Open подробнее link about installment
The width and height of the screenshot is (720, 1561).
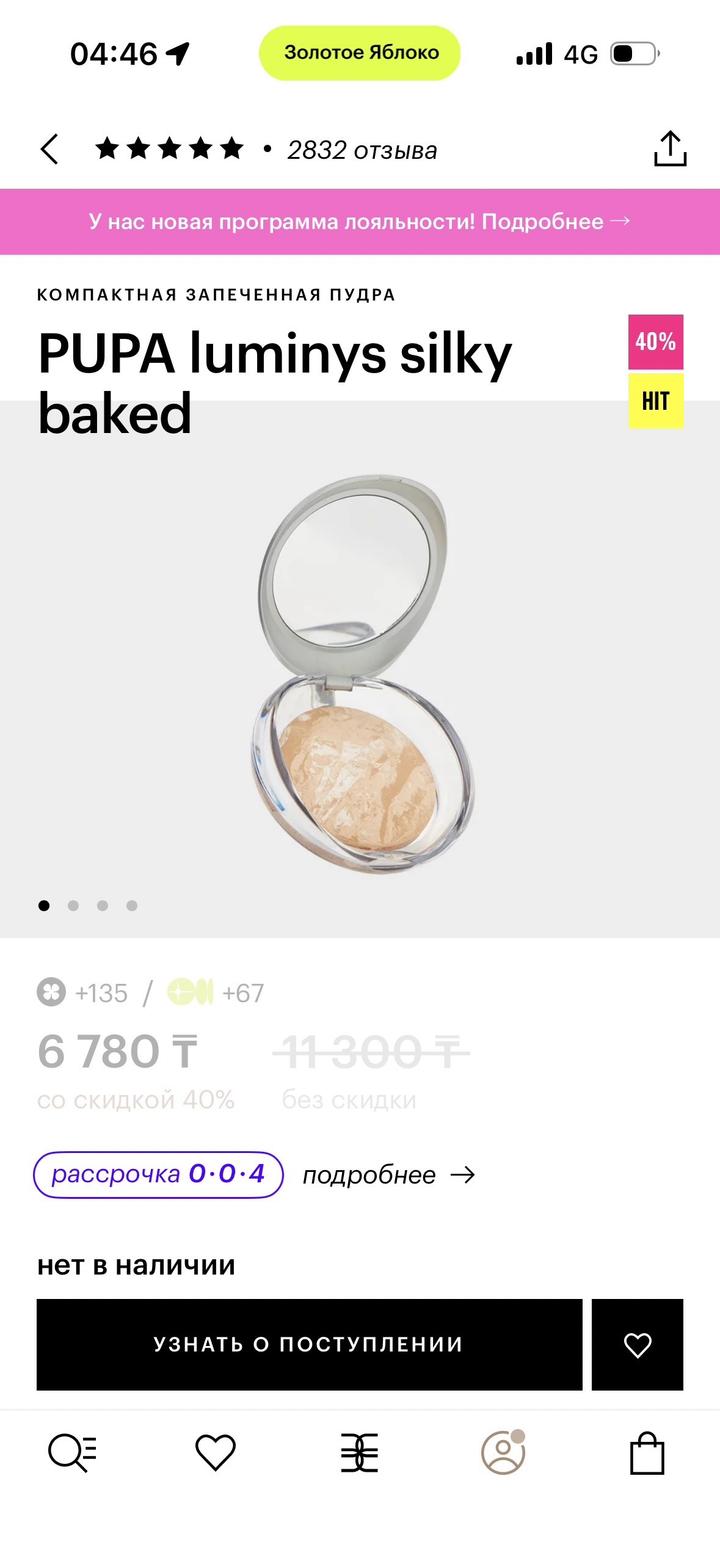coord(388,1175)
